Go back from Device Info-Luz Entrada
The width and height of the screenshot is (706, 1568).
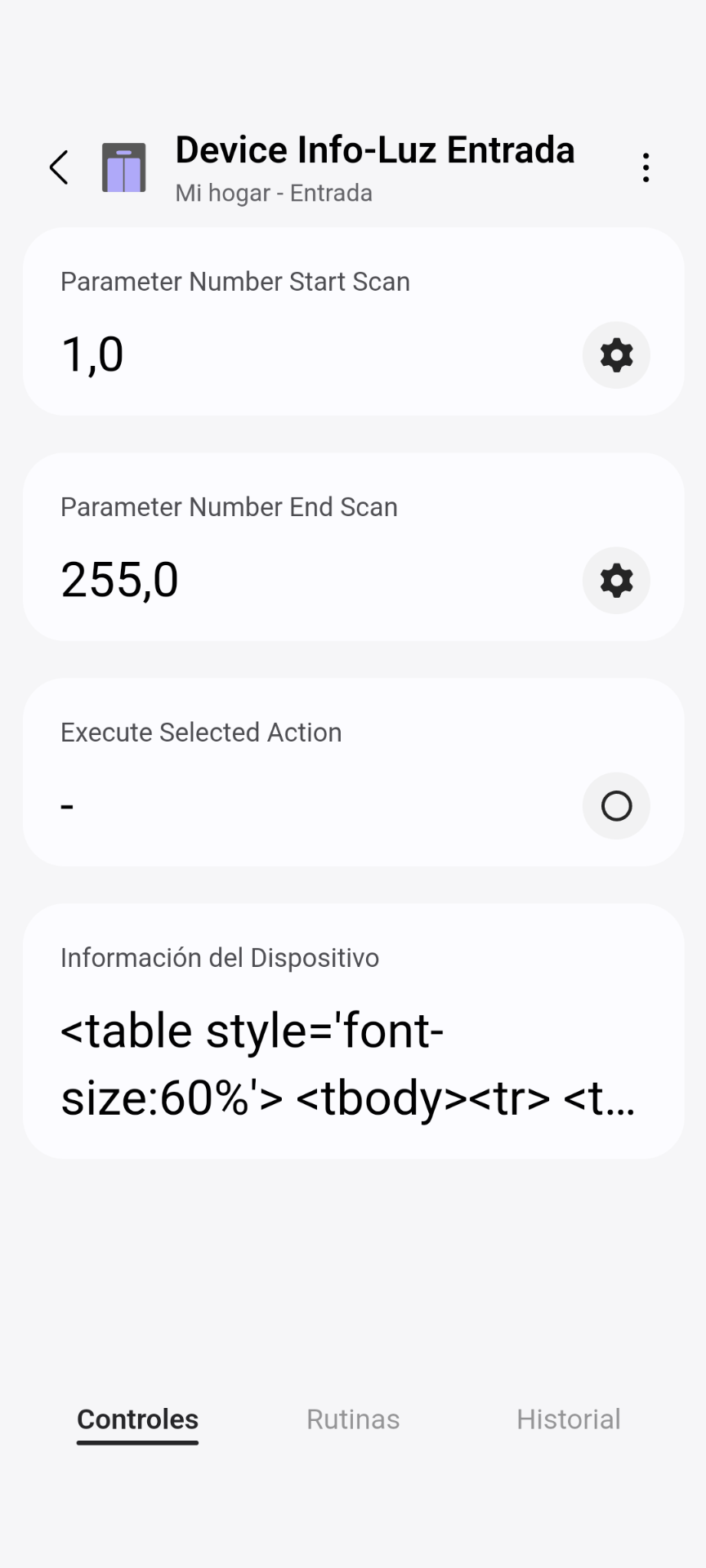tap(59, 167)
